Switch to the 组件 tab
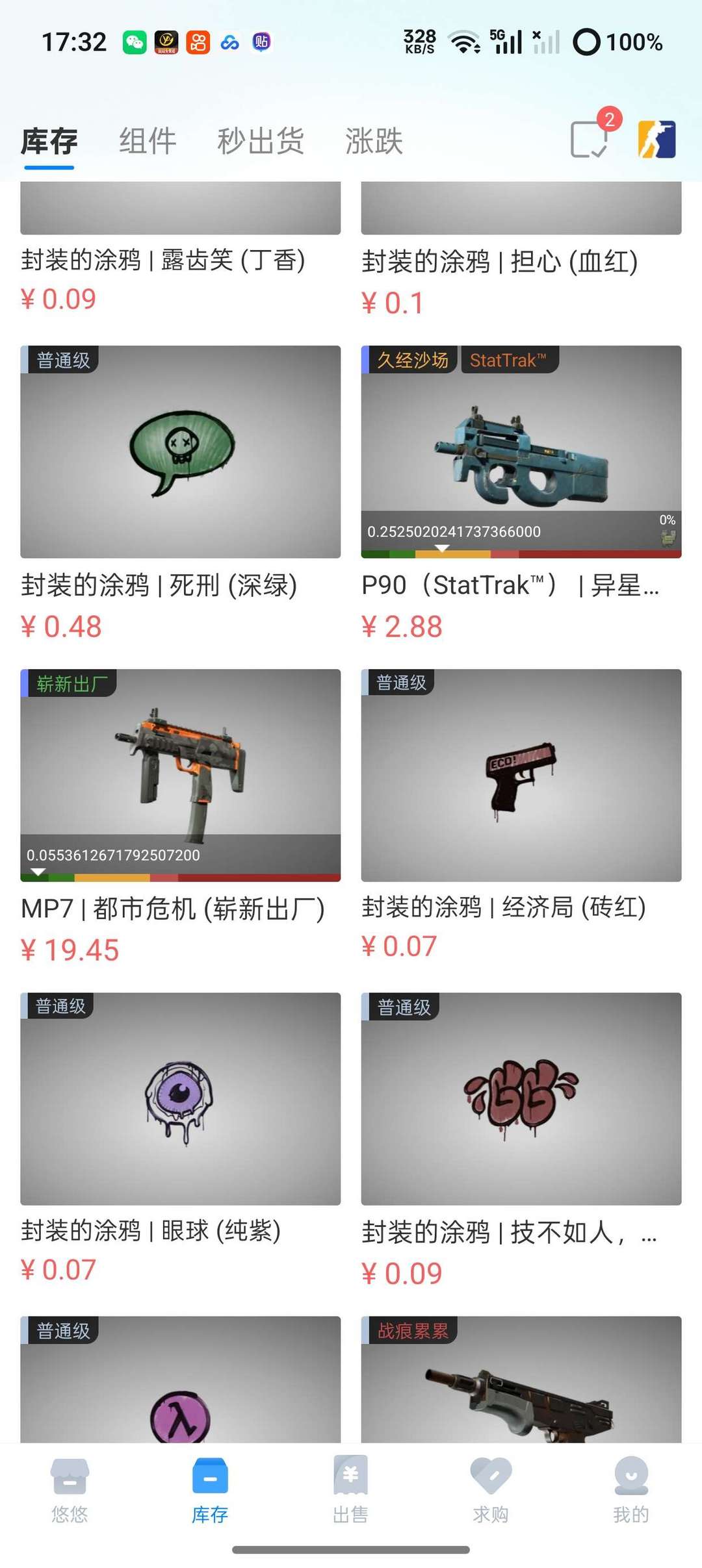The height and width of the screenshot is (1568, 702). pos(146,142)
